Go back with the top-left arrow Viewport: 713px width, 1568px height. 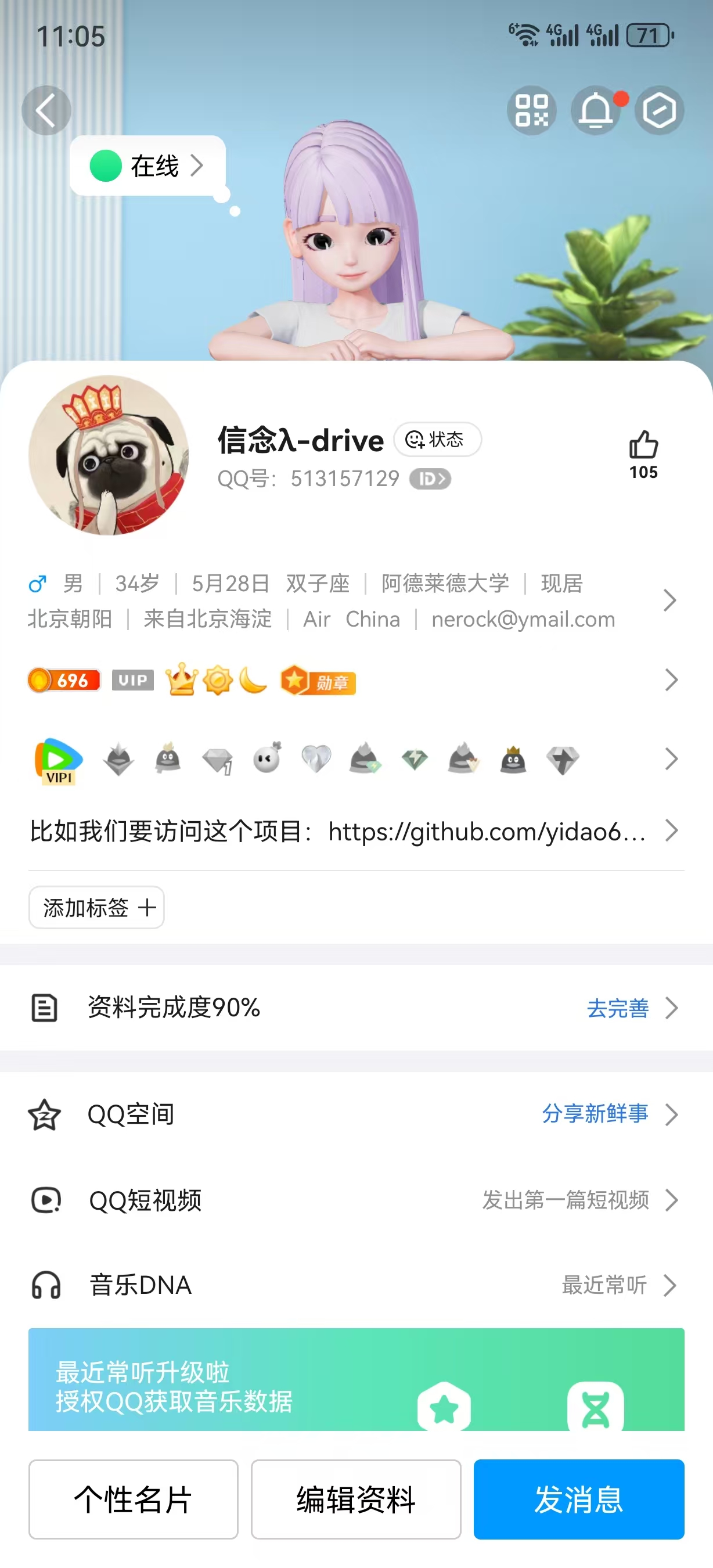(x=46, y=110)
